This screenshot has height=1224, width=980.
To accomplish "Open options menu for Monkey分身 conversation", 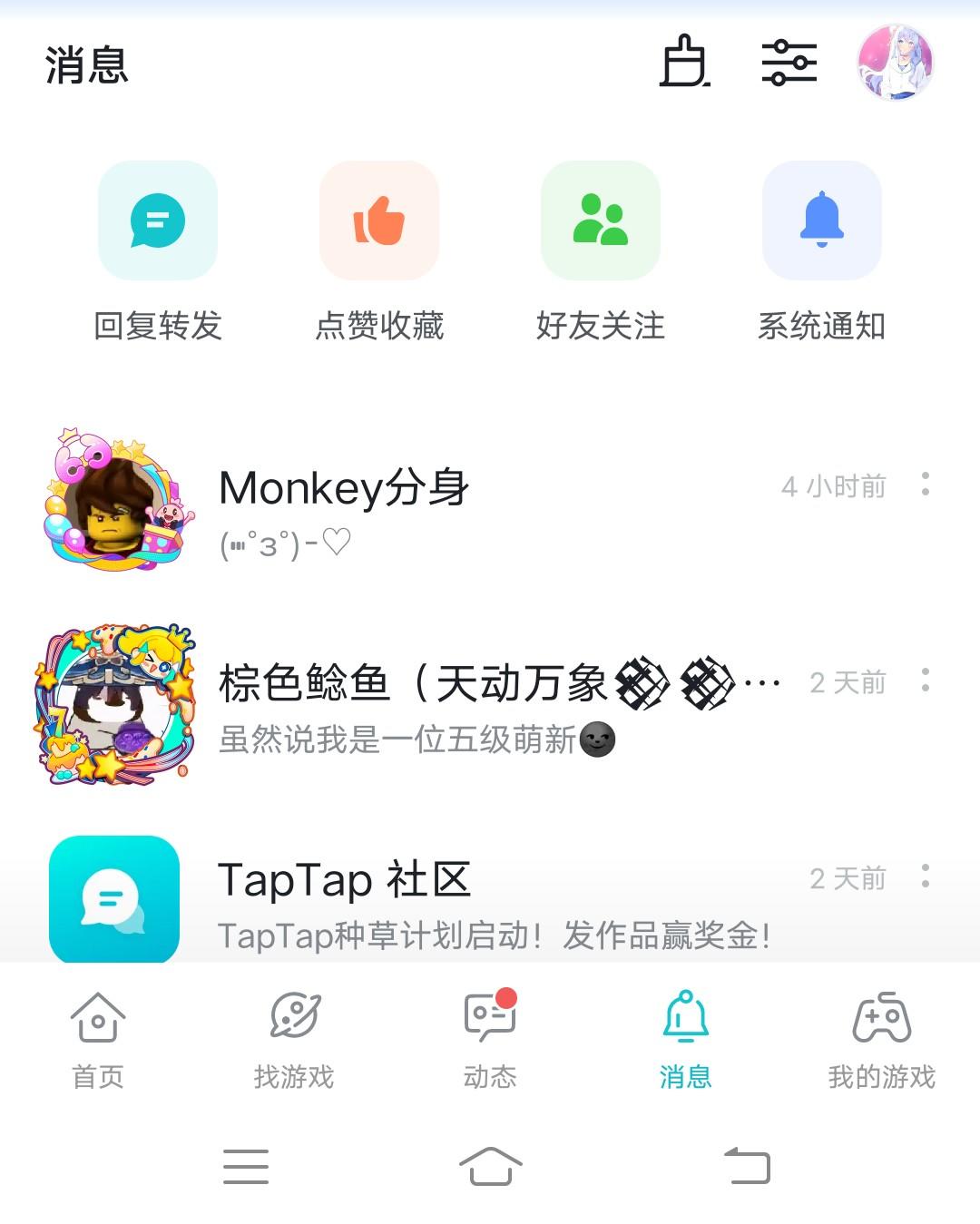I will coord(926,487).
